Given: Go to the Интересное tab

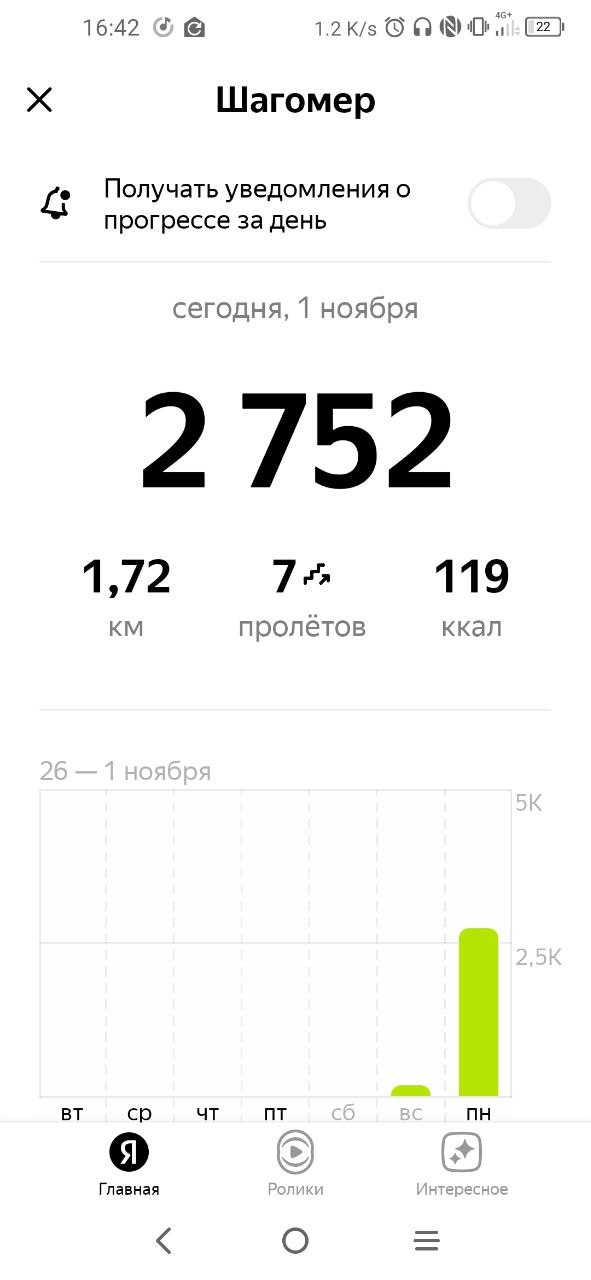Looking at the screenshot, I should (x=462, y=1166).
